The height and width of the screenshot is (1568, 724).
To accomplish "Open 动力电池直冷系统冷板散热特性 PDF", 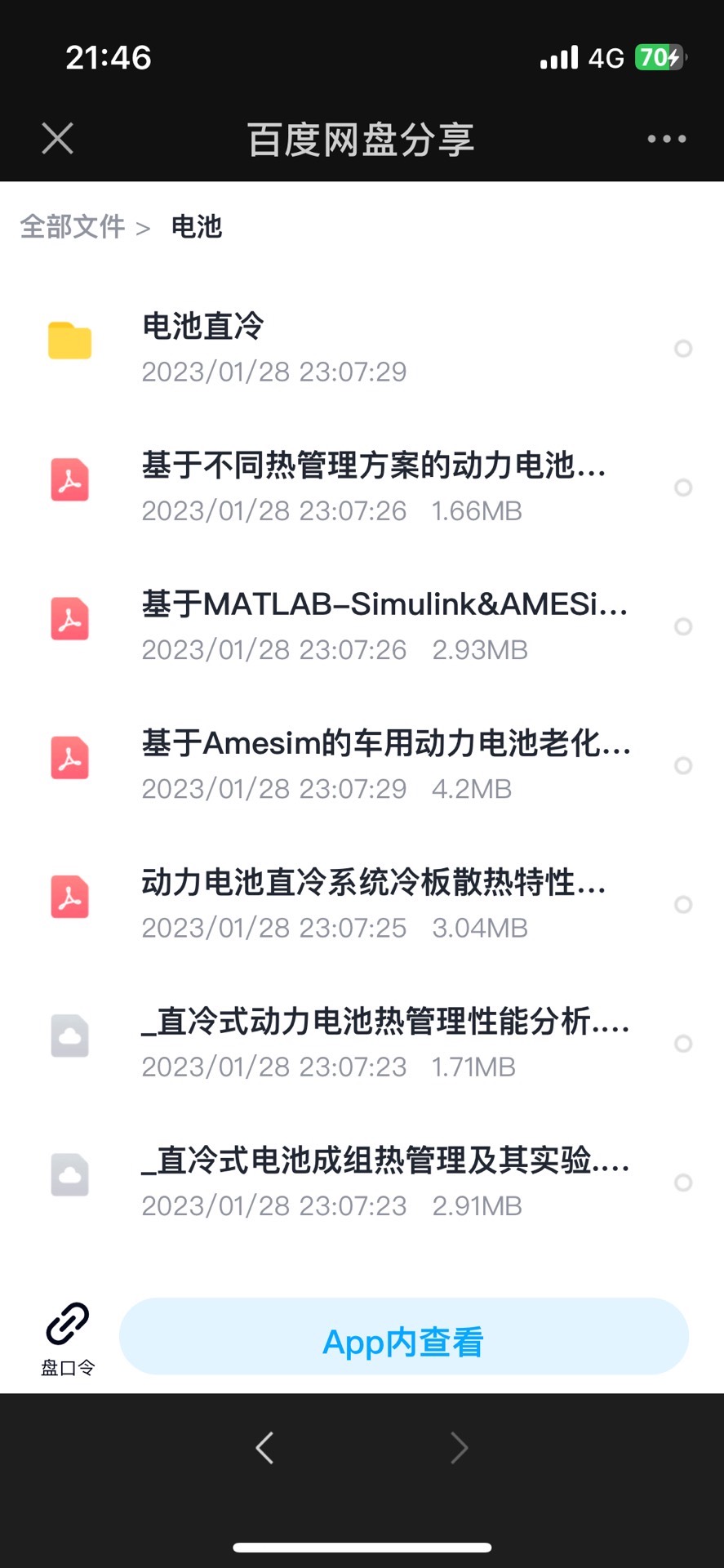I will click(x=362, y=903).
